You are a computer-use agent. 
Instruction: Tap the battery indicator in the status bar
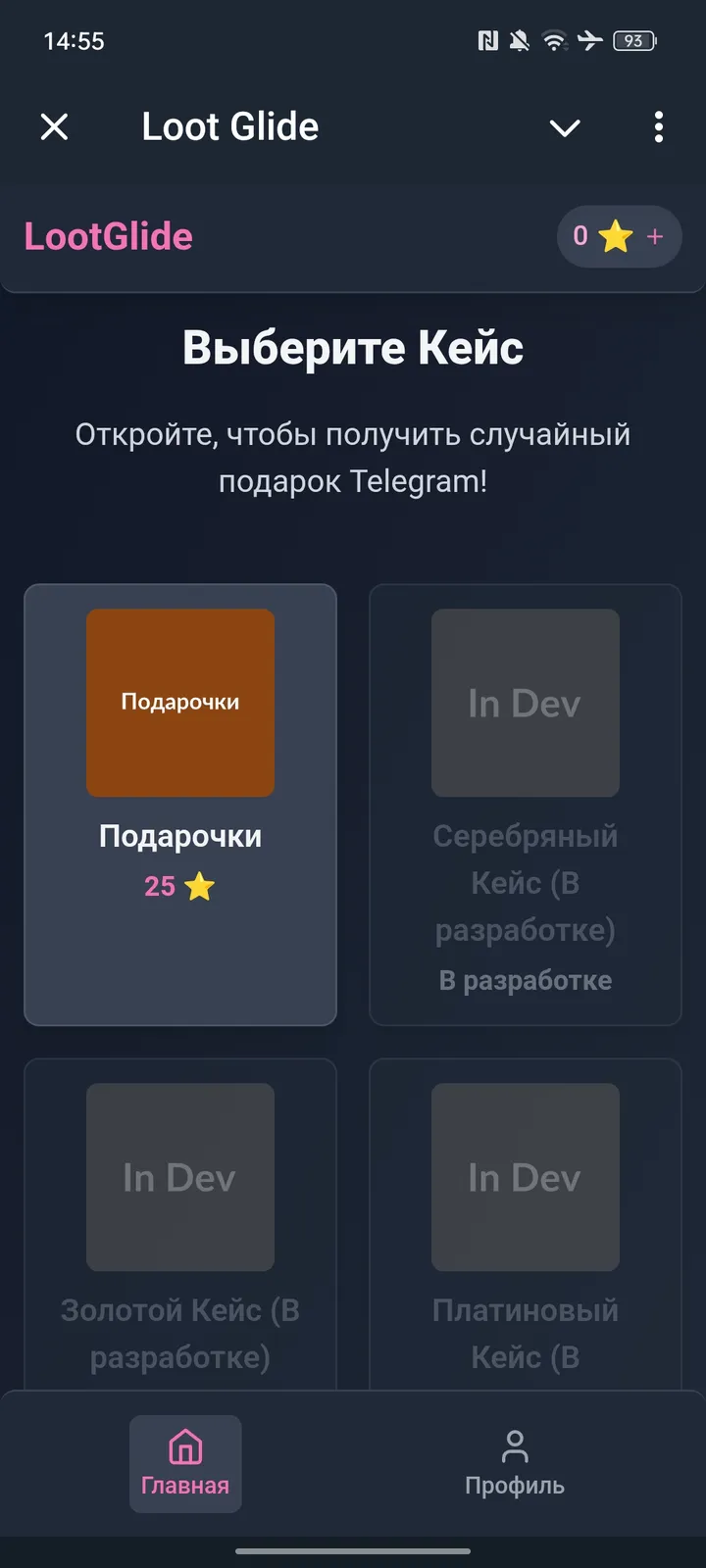click(x=632, y=41)
